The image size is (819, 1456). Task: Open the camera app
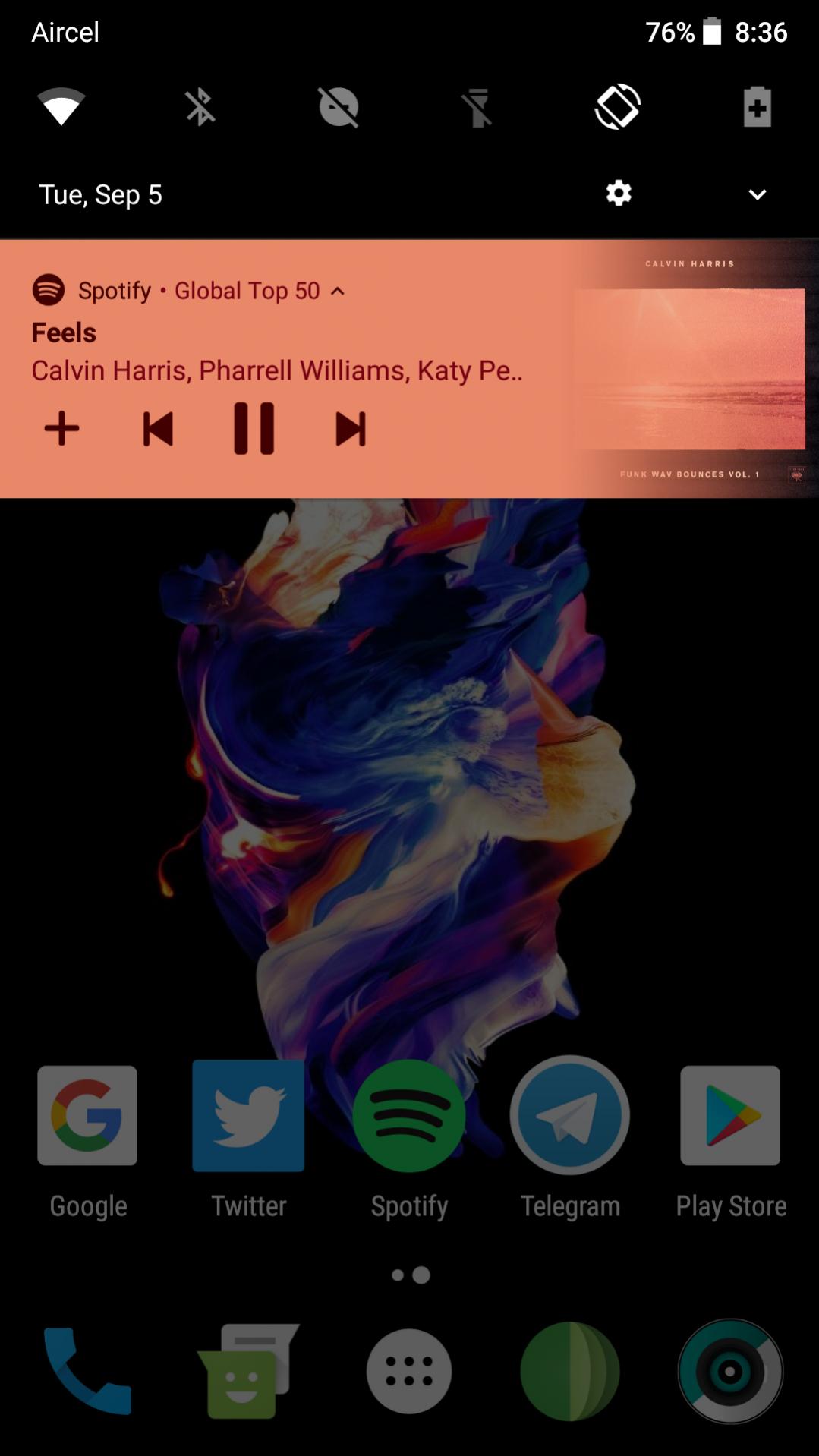coord(730,1371)
